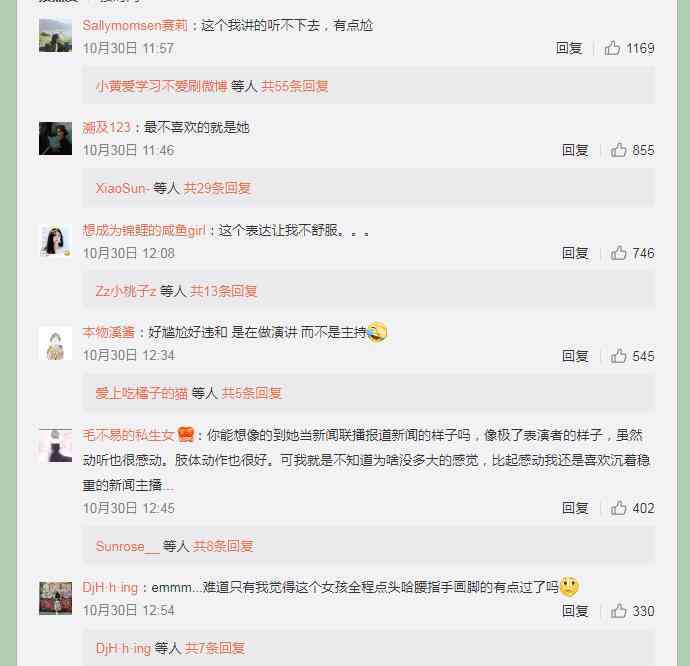690x666 pixels.
Task: Show 共5条回复 replies
Action: (x=252, y=393)
